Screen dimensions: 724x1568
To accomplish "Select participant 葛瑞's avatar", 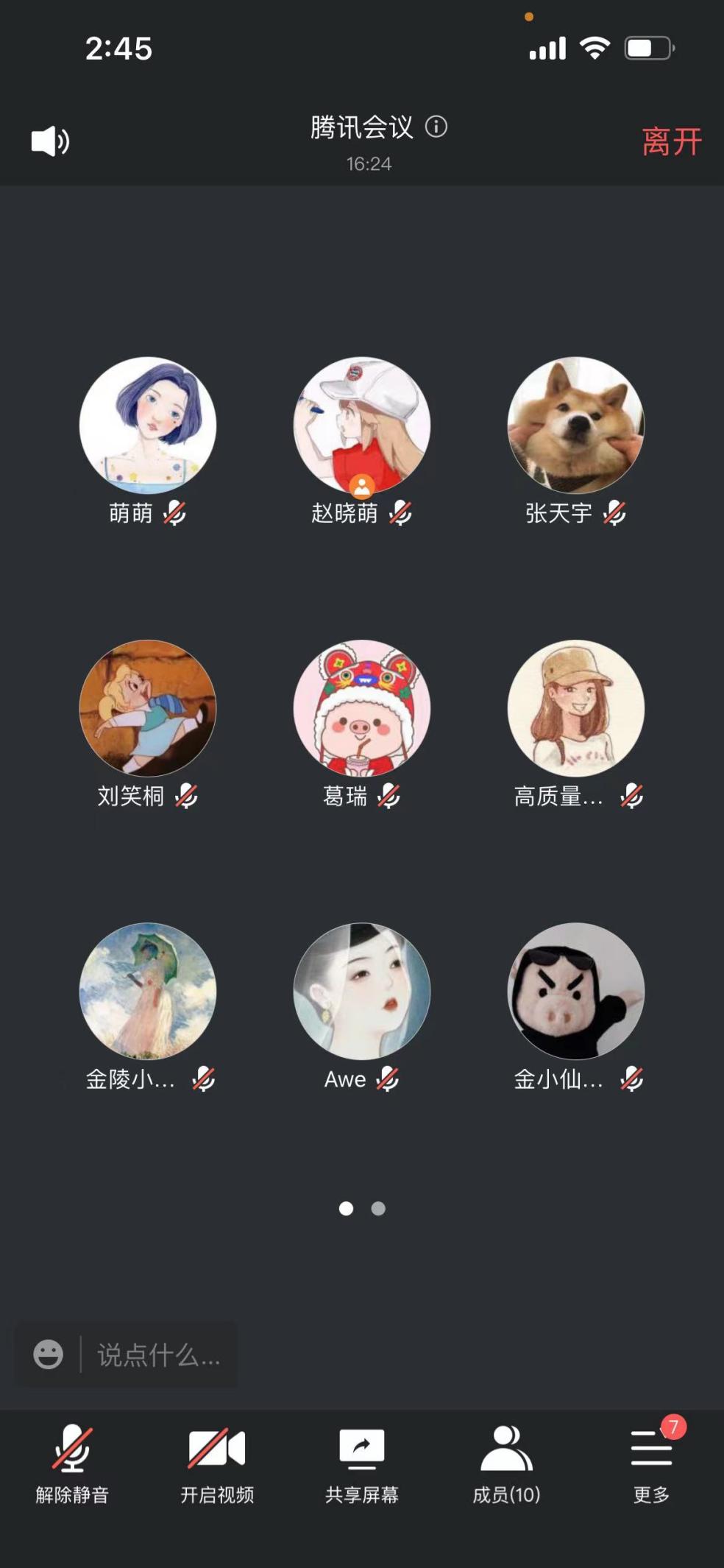I will point(362,708).
